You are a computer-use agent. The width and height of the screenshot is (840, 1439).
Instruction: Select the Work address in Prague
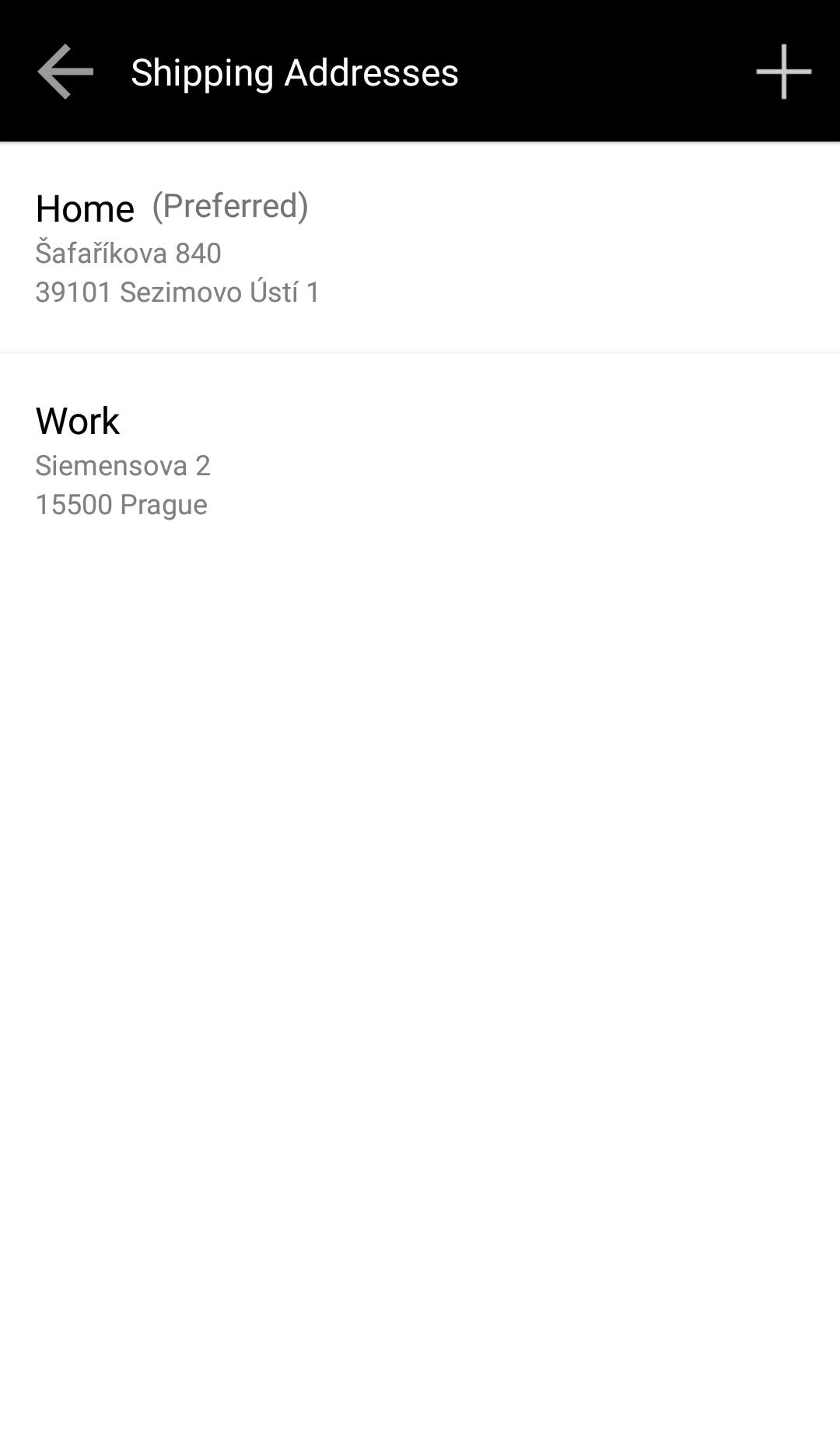click(420, 460)
